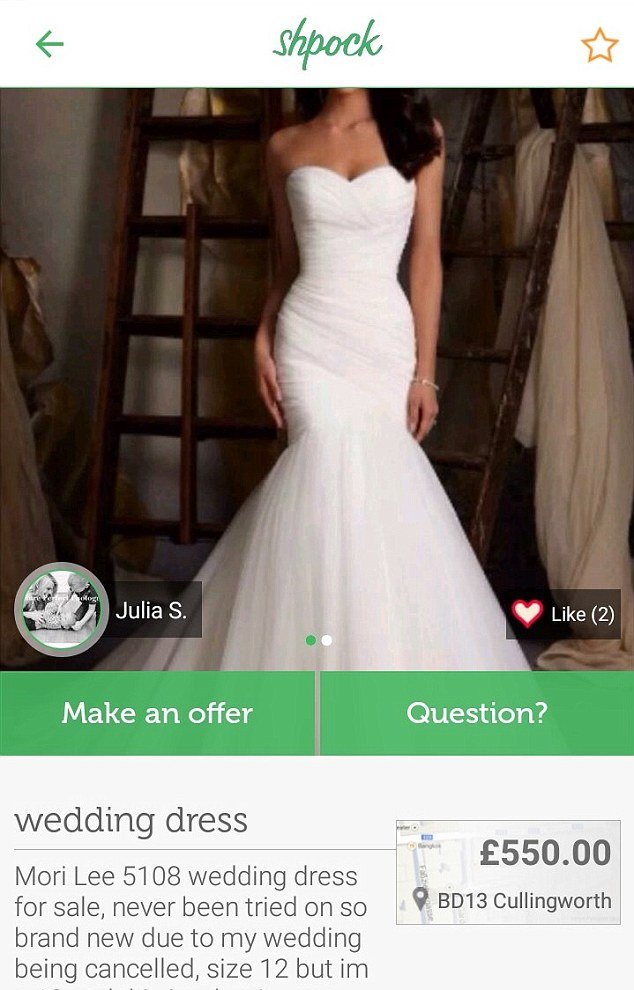The height and width of the screenshot is (990, 634).
Task: Ask the seller a Question
Action: [477, 713]
